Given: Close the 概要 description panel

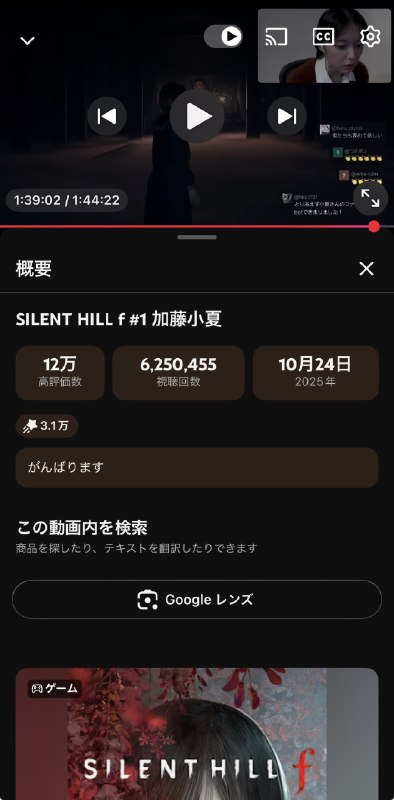Looking at the screenshot, I should tap(366, 269).
